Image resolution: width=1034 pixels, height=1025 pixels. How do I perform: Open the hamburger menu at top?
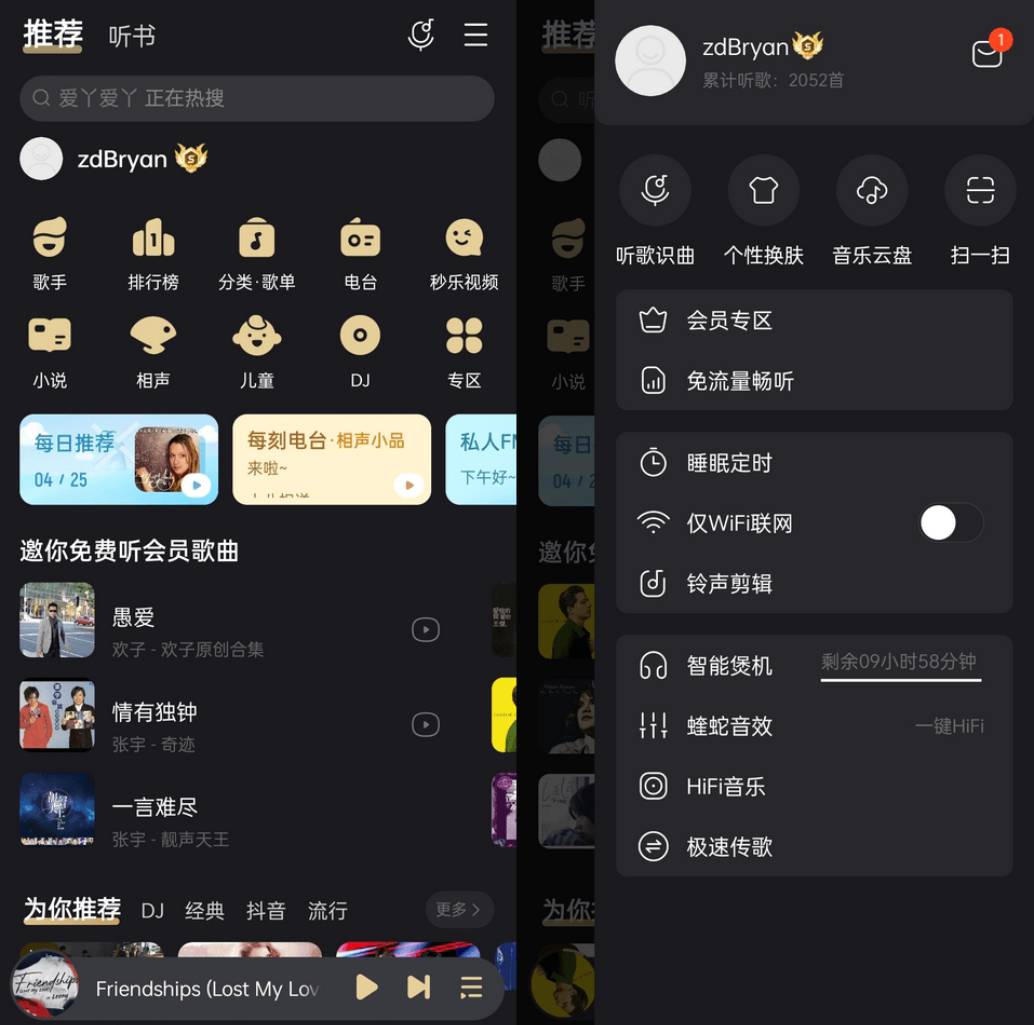pos(476,36)
